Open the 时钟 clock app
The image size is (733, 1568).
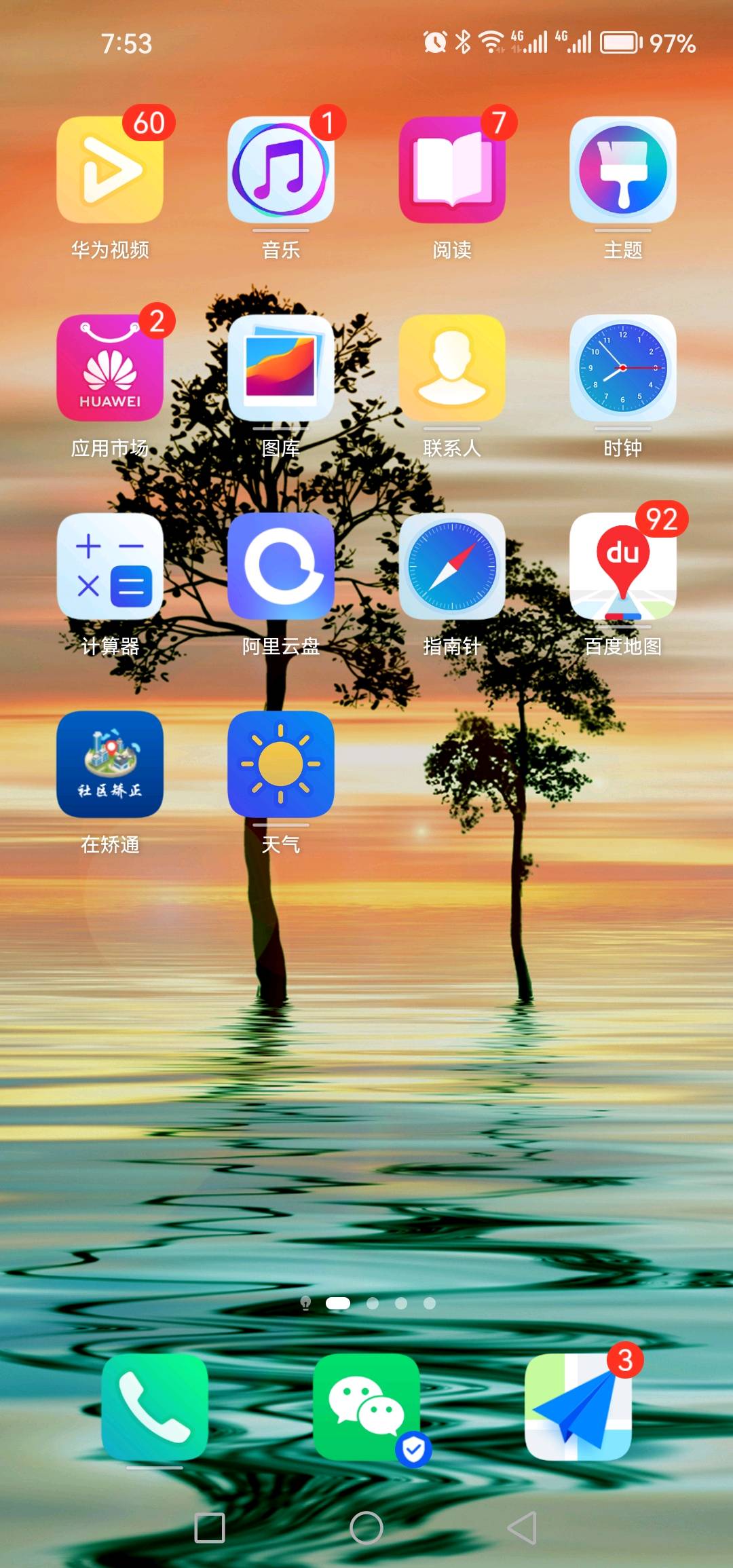click(x=623, y=368)
